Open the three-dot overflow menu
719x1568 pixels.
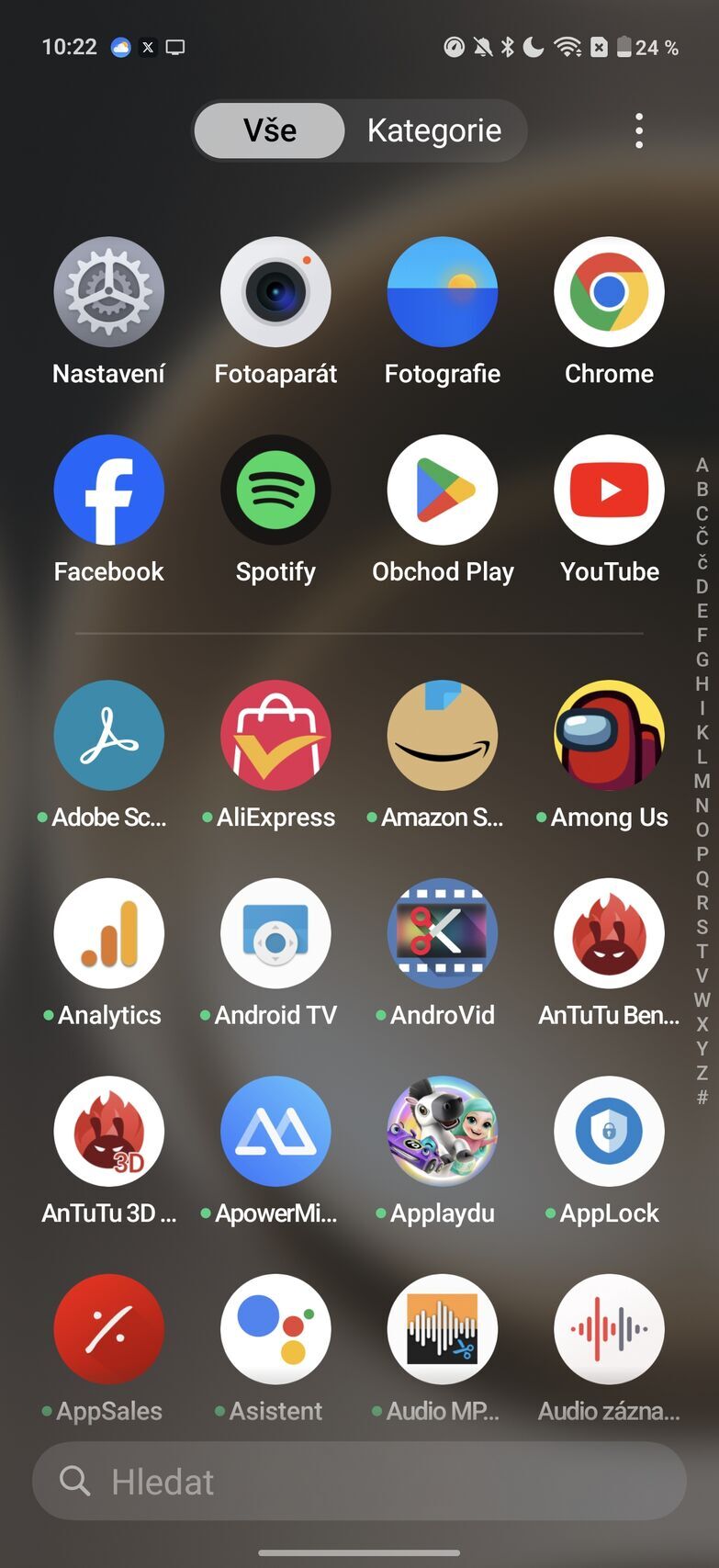(x=638, y=130)
